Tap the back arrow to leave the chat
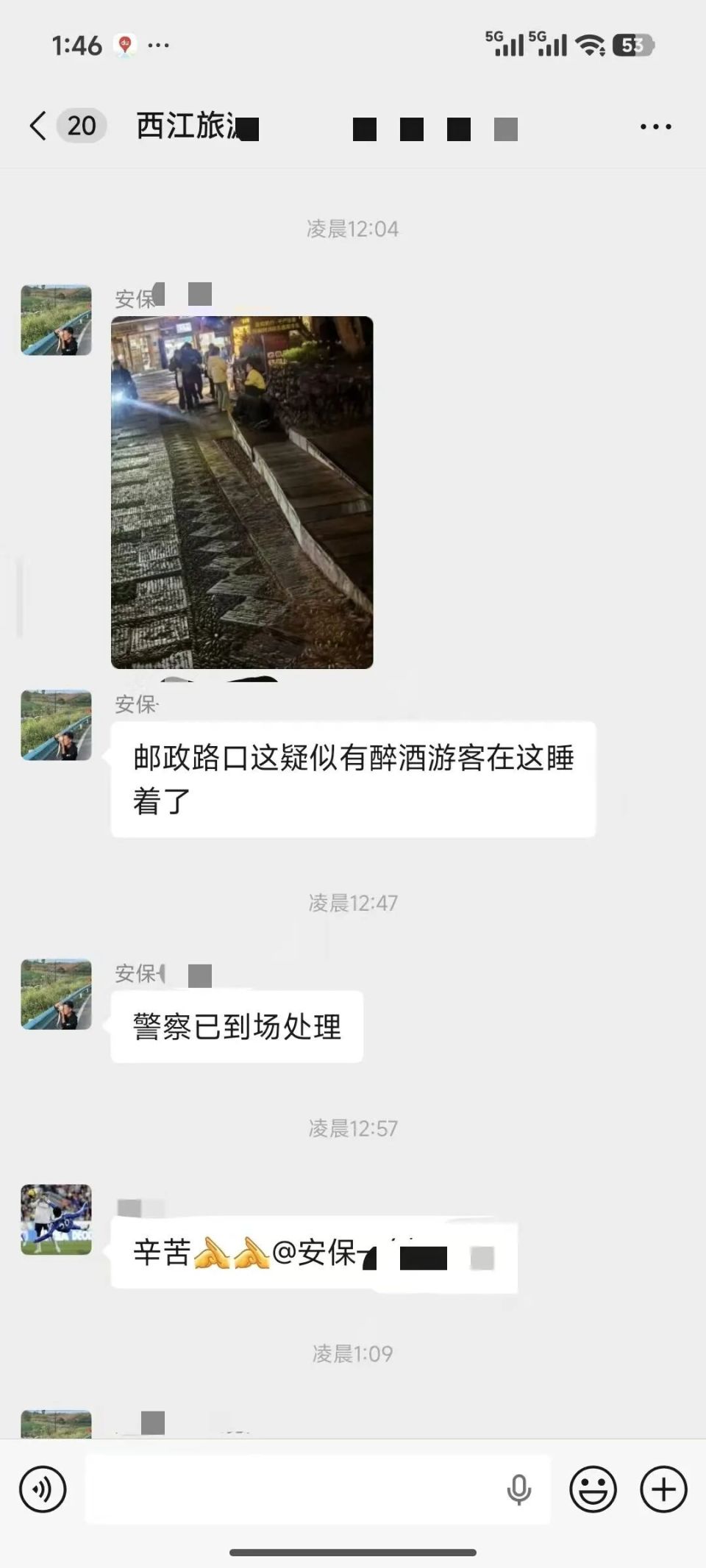 point(38,125)
